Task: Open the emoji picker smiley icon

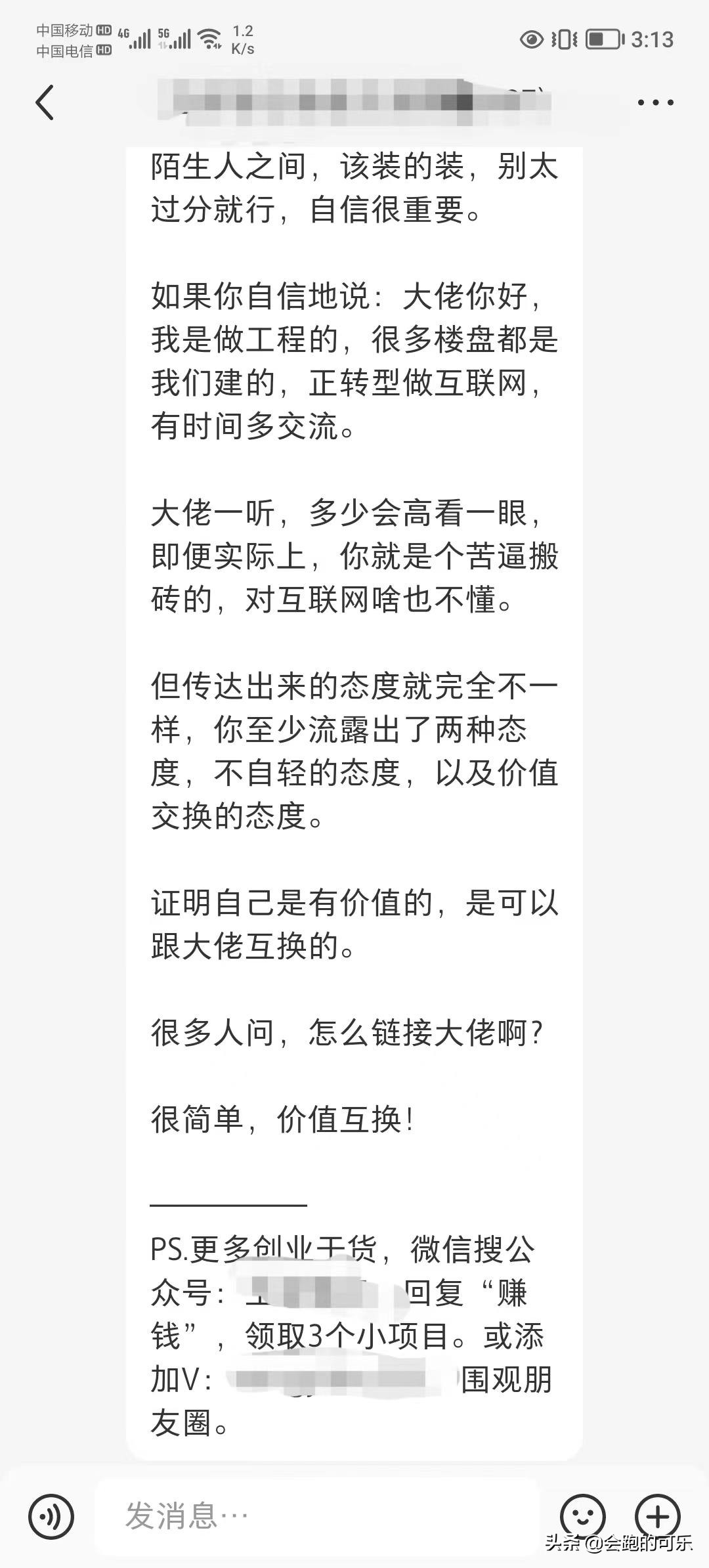Action: pos(583,1512)
